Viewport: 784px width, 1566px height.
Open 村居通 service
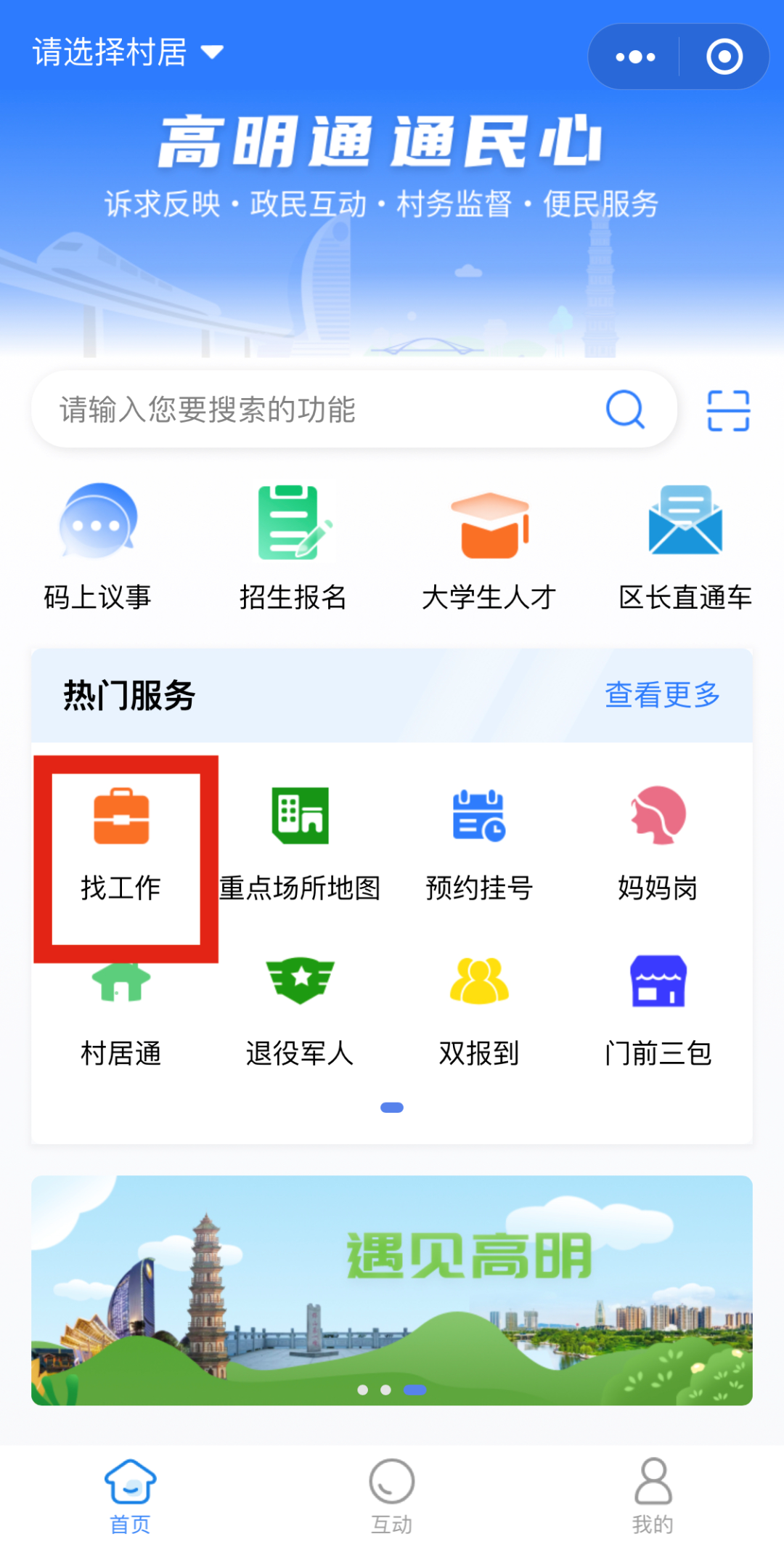click(121, 1013)
